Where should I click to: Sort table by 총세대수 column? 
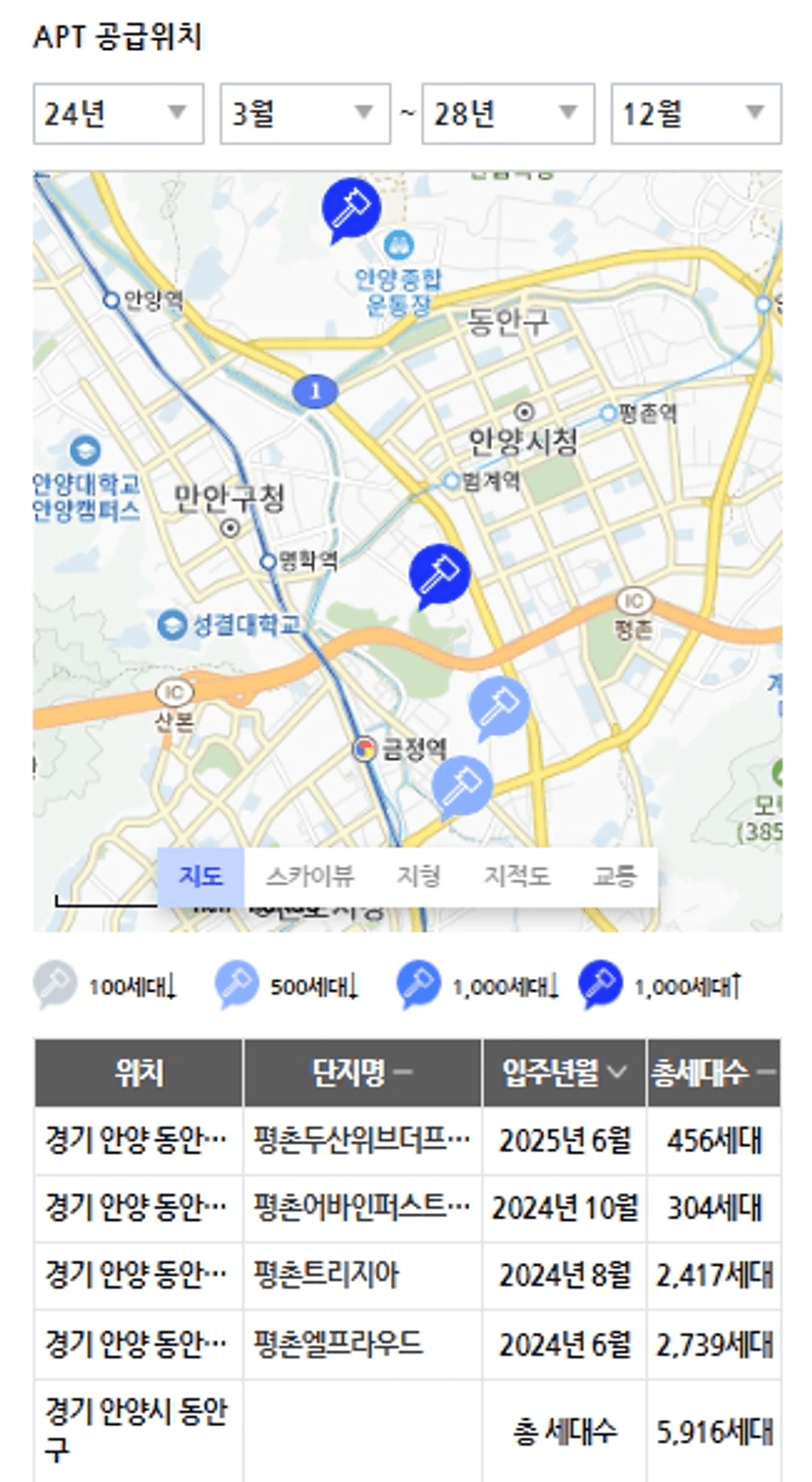click(x=714, y=1073)
